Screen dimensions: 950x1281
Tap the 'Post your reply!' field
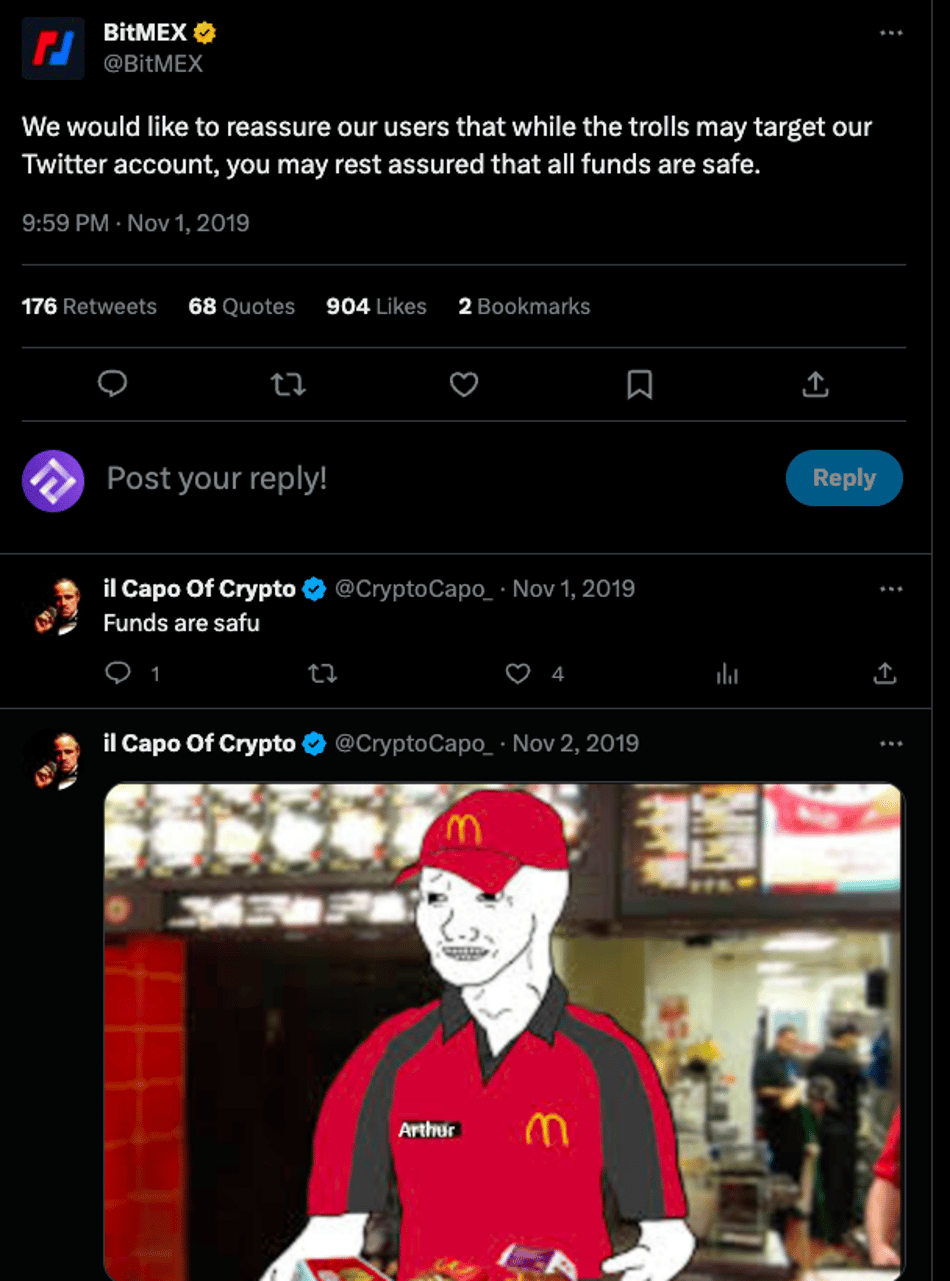[x=400, y=478]
